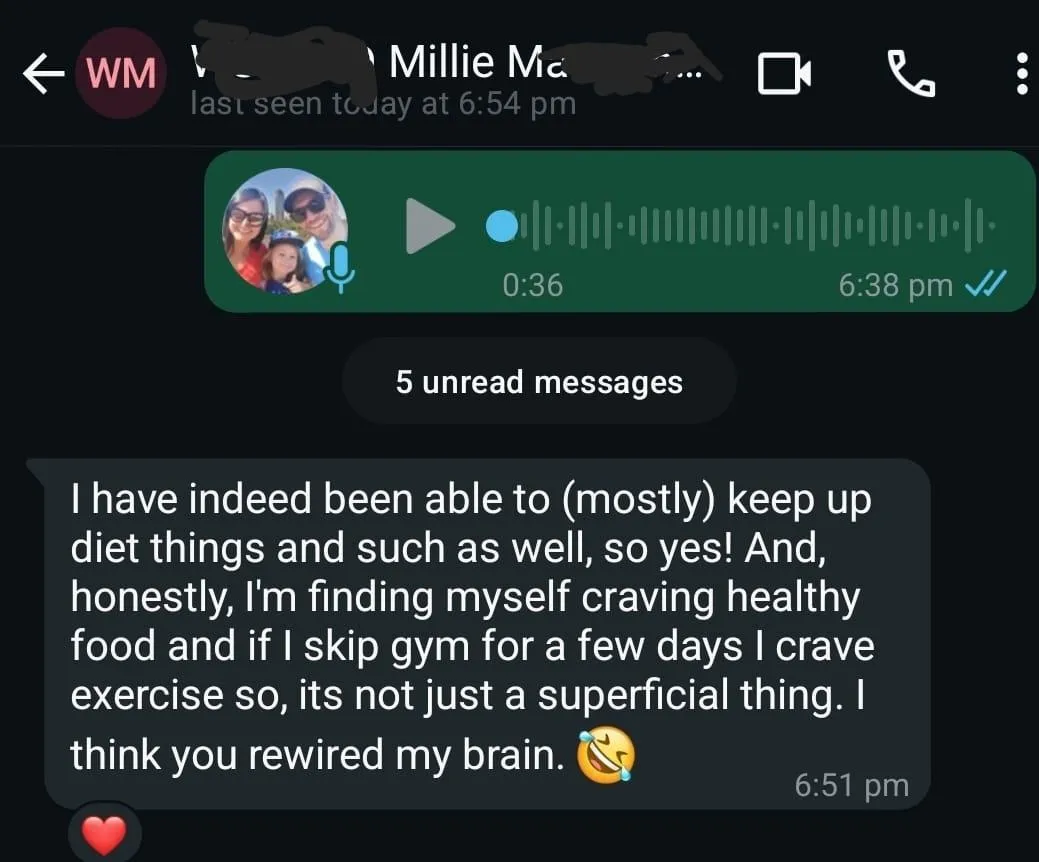Seek within the voice message waveform
This screenshot has height=862, width=1039.
741,226
